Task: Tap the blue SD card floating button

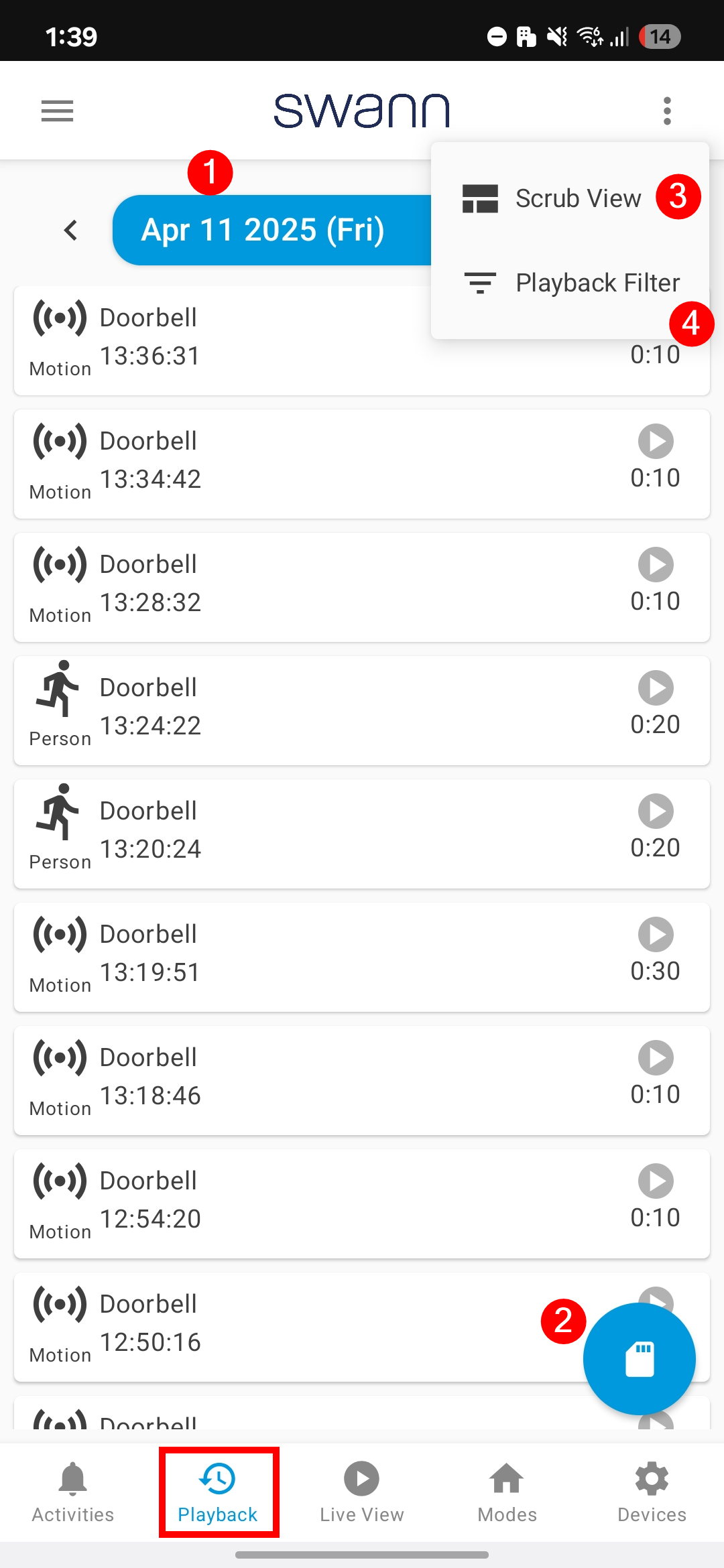Action: point(640,1359)
